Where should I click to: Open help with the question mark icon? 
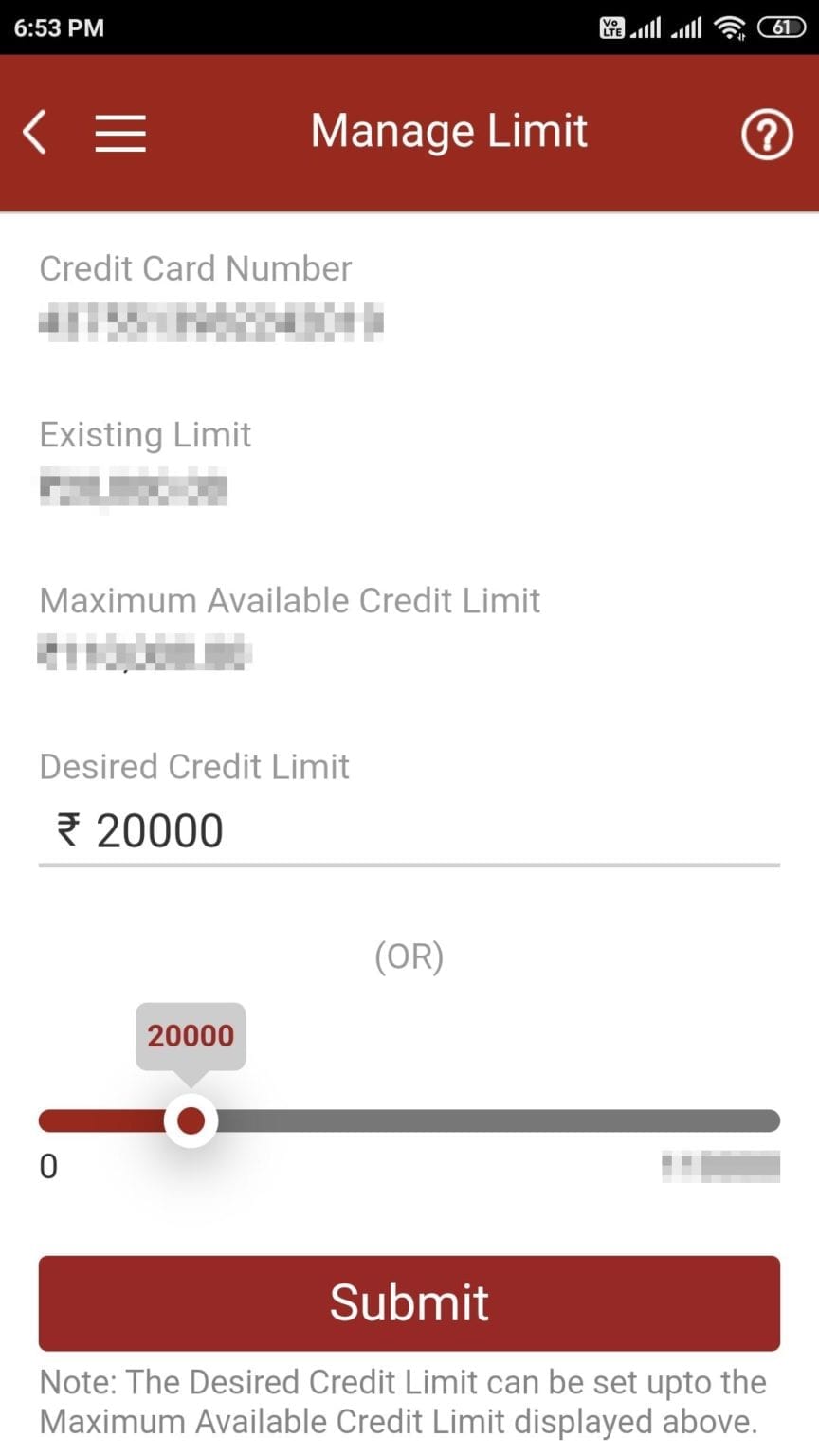coord(766,135)
